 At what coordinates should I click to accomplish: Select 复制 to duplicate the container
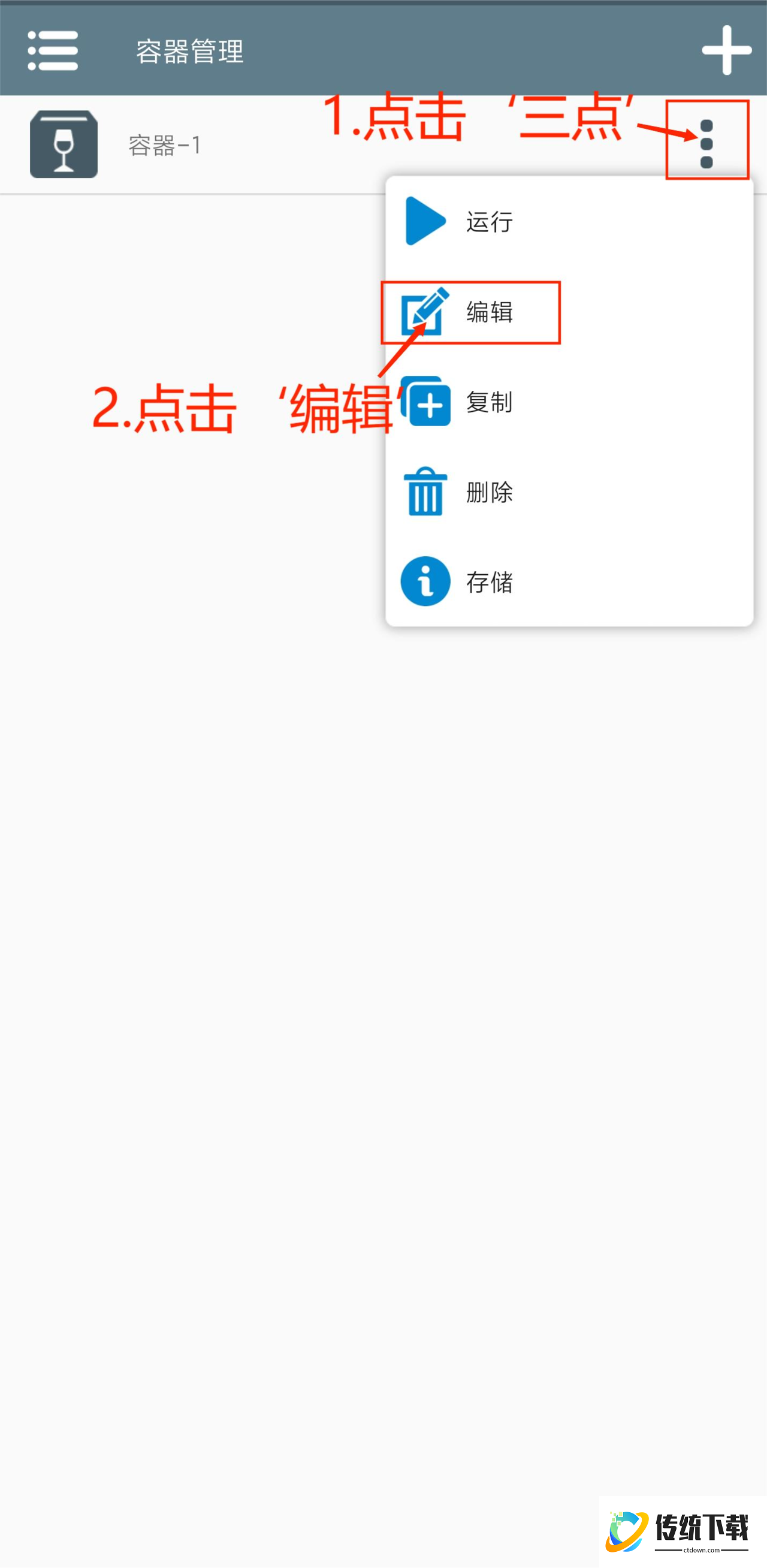489,402
